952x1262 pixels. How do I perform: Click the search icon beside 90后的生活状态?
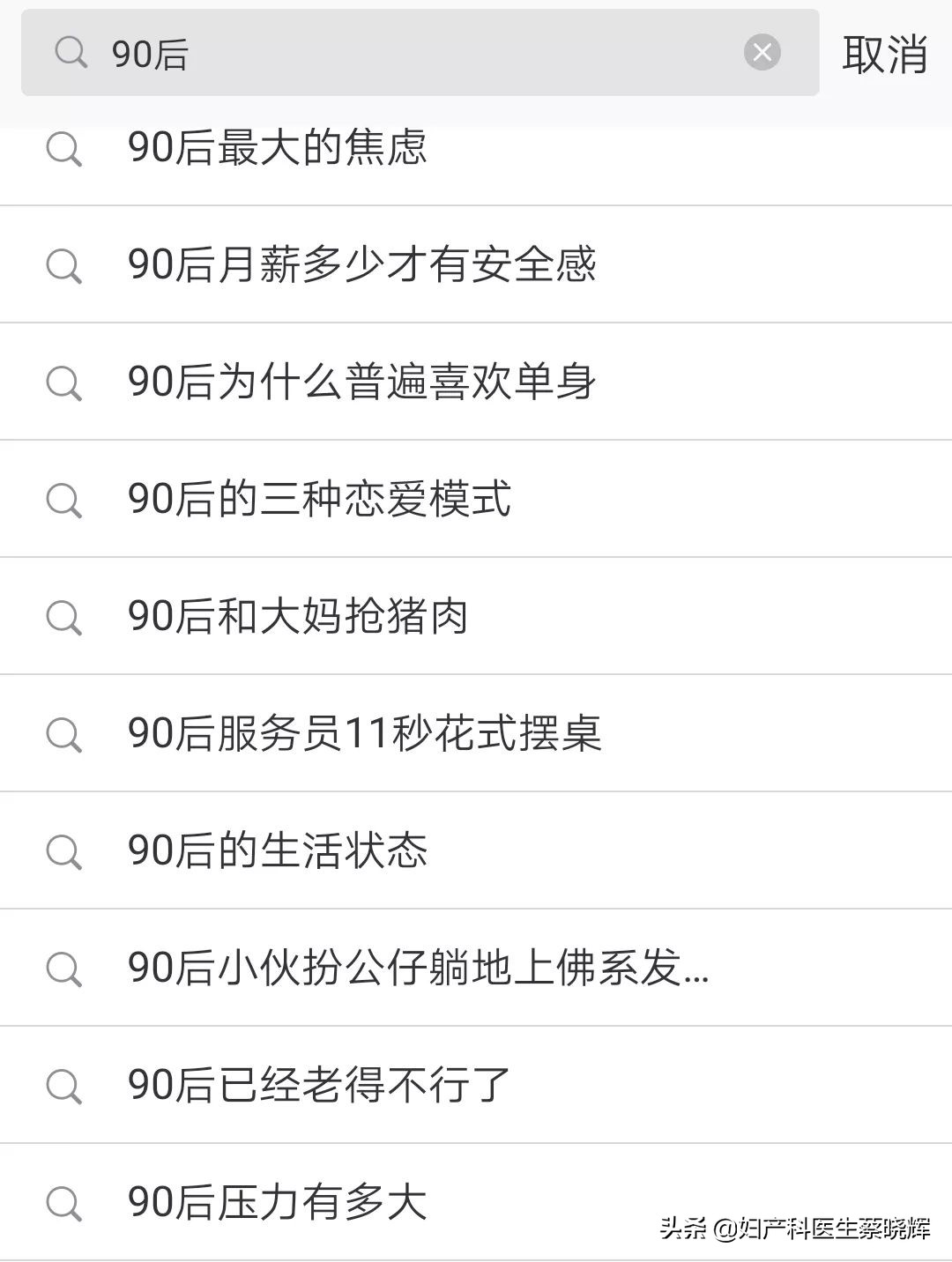(63, 850)
